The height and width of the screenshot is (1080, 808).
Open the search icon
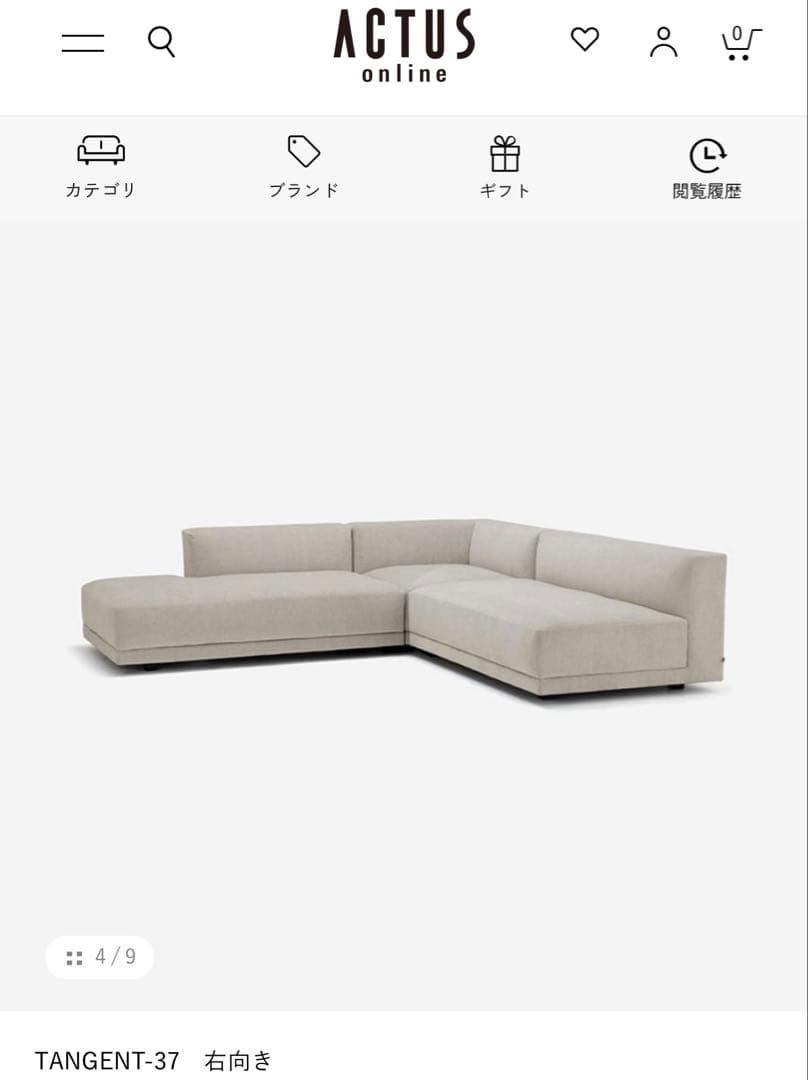161,41
